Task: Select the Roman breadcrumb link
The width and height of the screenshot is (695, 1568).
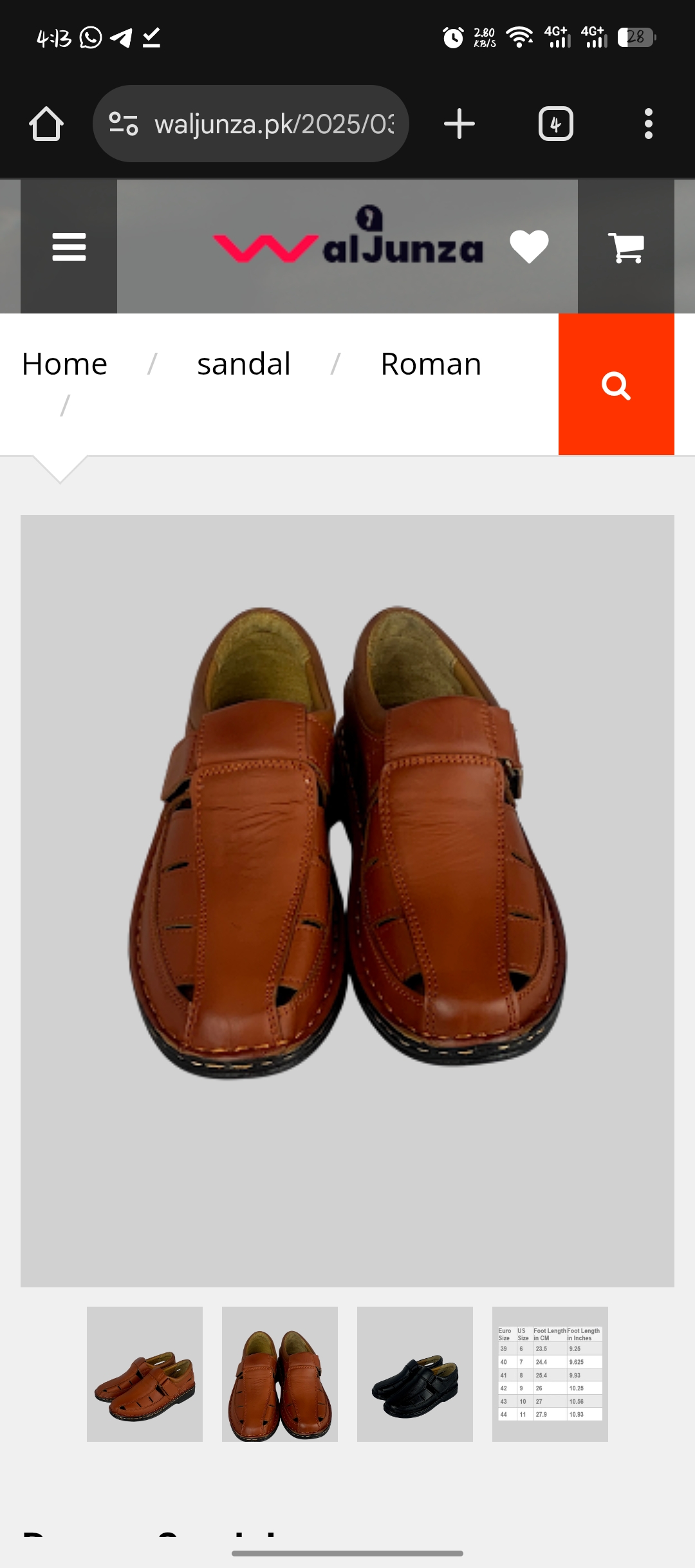Action: [431, 362]
